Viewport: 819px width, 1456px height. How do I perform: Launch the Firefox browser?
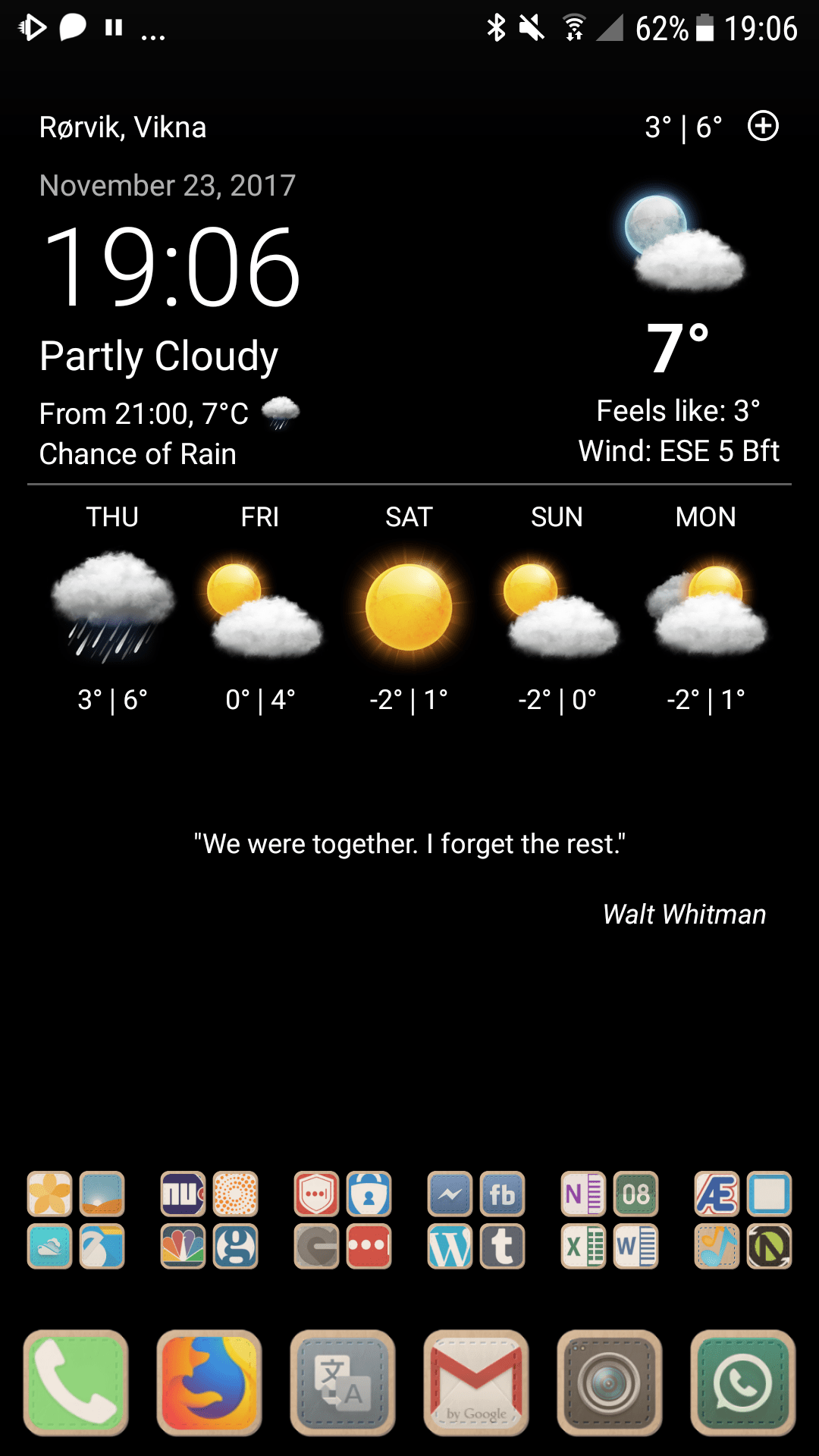209,1382
